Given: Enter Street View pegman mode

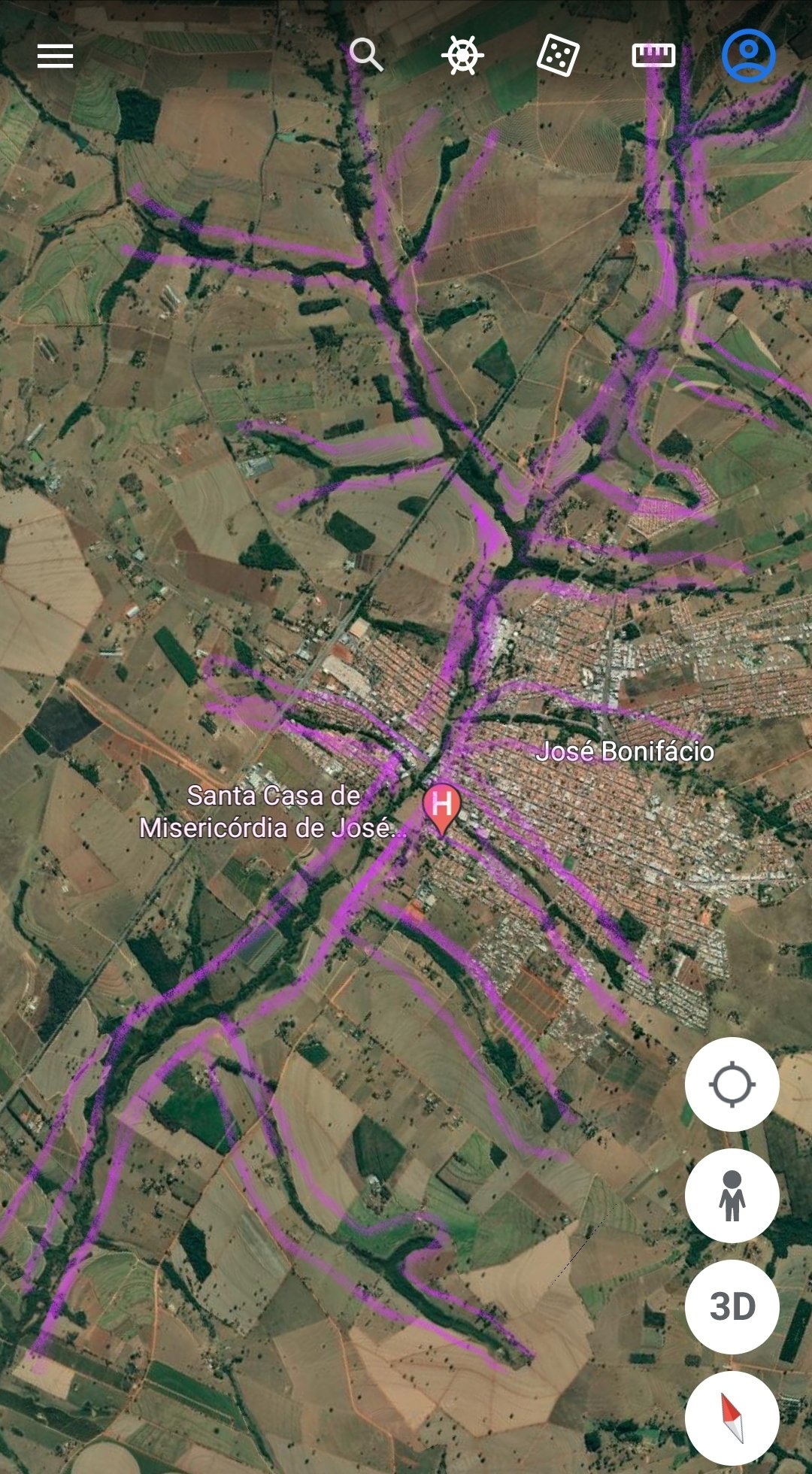Looking at the screenshot, I should tap(732, 1196).
